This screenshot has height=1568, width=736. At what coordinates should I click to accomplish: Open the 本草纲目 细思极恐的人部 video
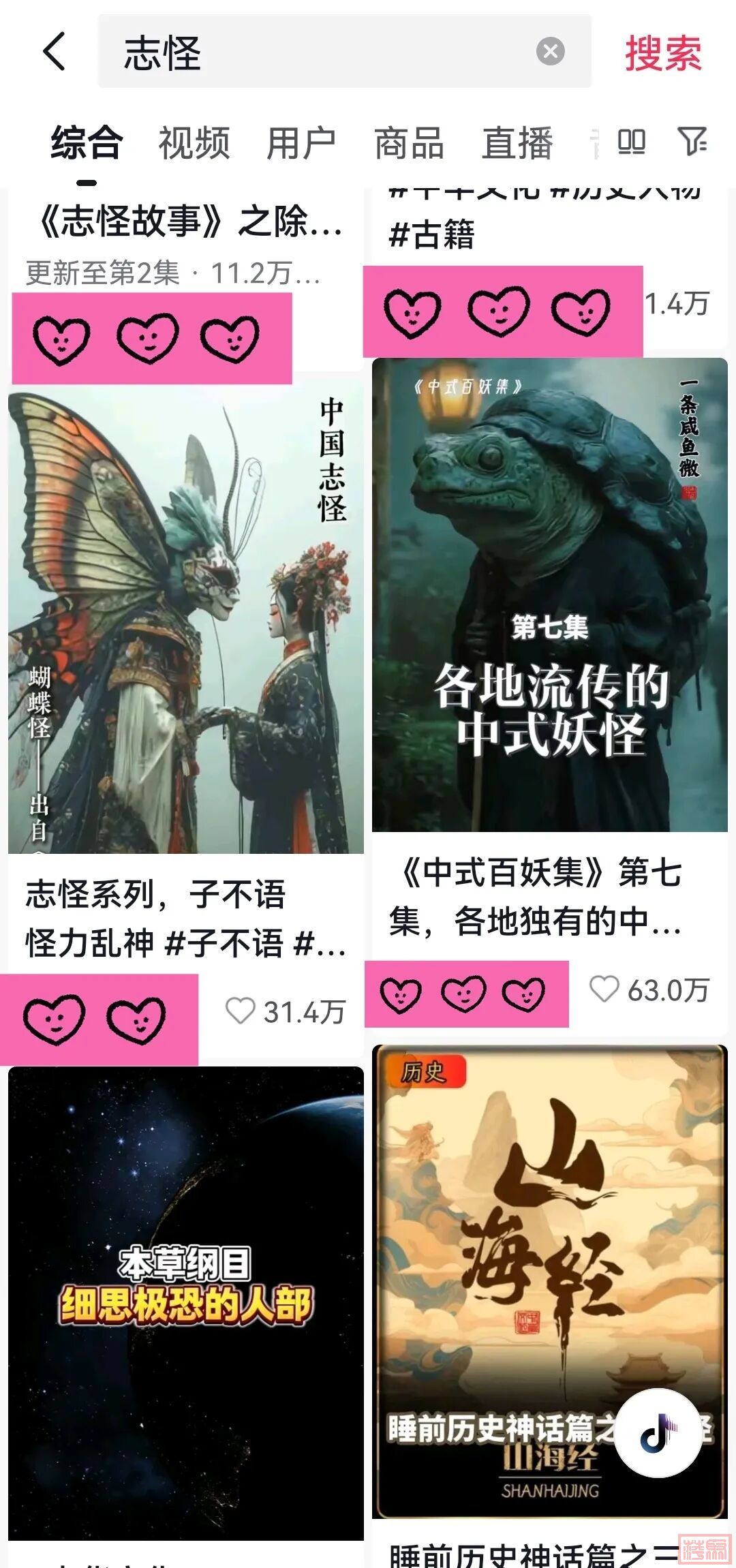[185, 1302]
